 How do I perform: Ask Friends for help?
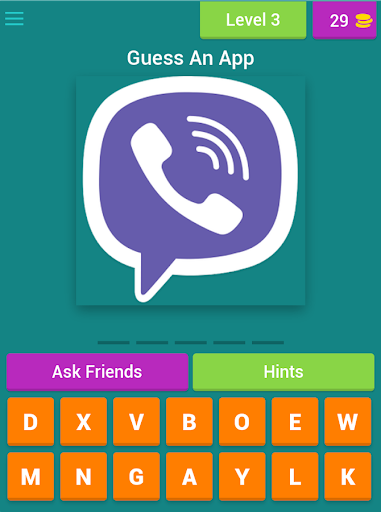[97, 372]
